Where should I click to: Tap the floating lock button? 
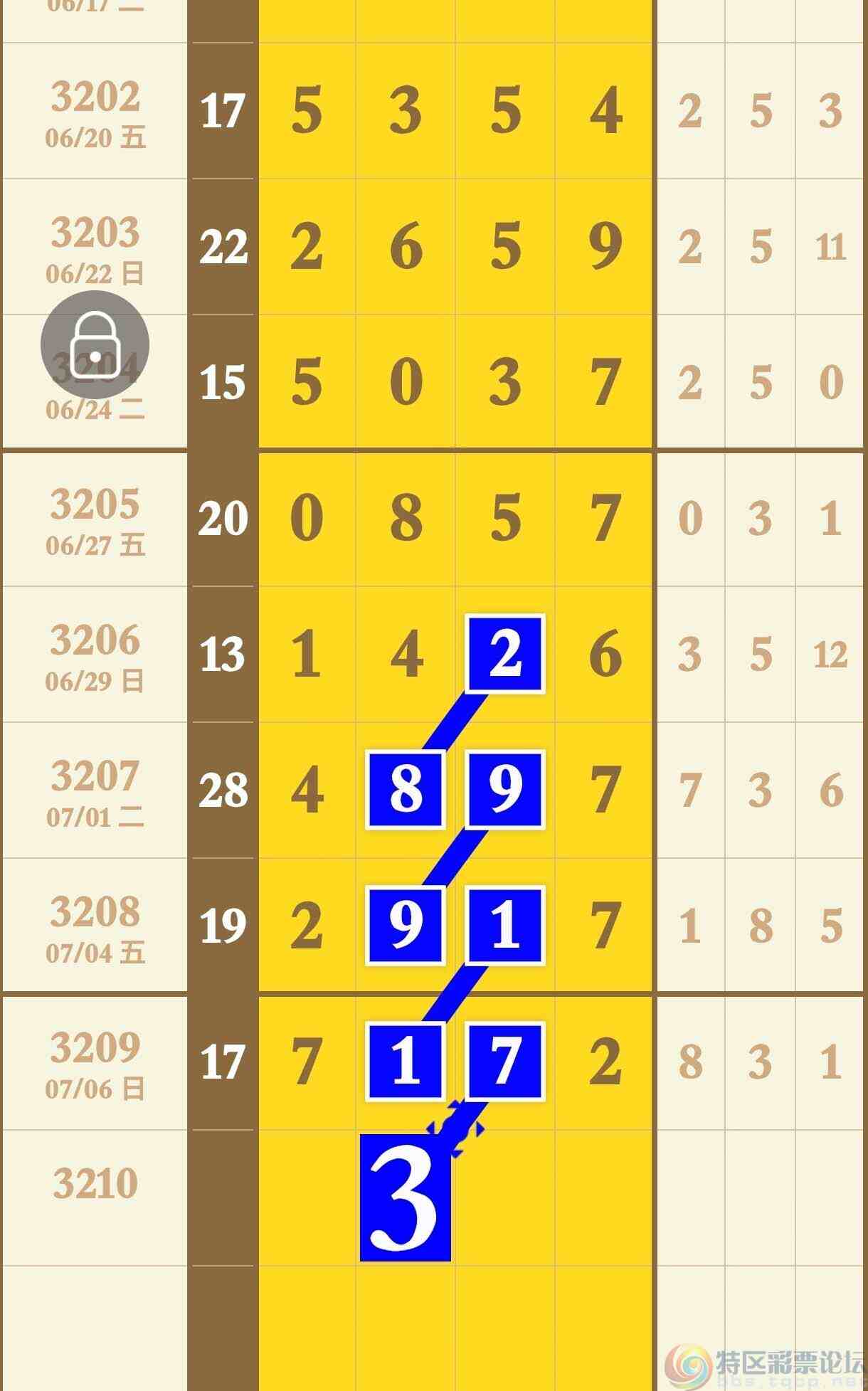coord(95,344)
